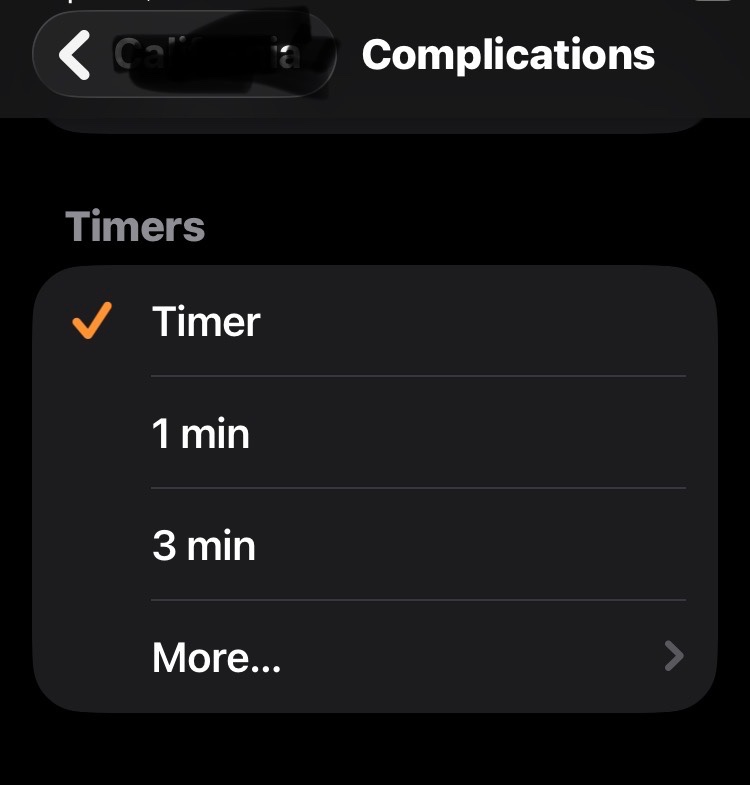Open More... timer options

[375, 657]
